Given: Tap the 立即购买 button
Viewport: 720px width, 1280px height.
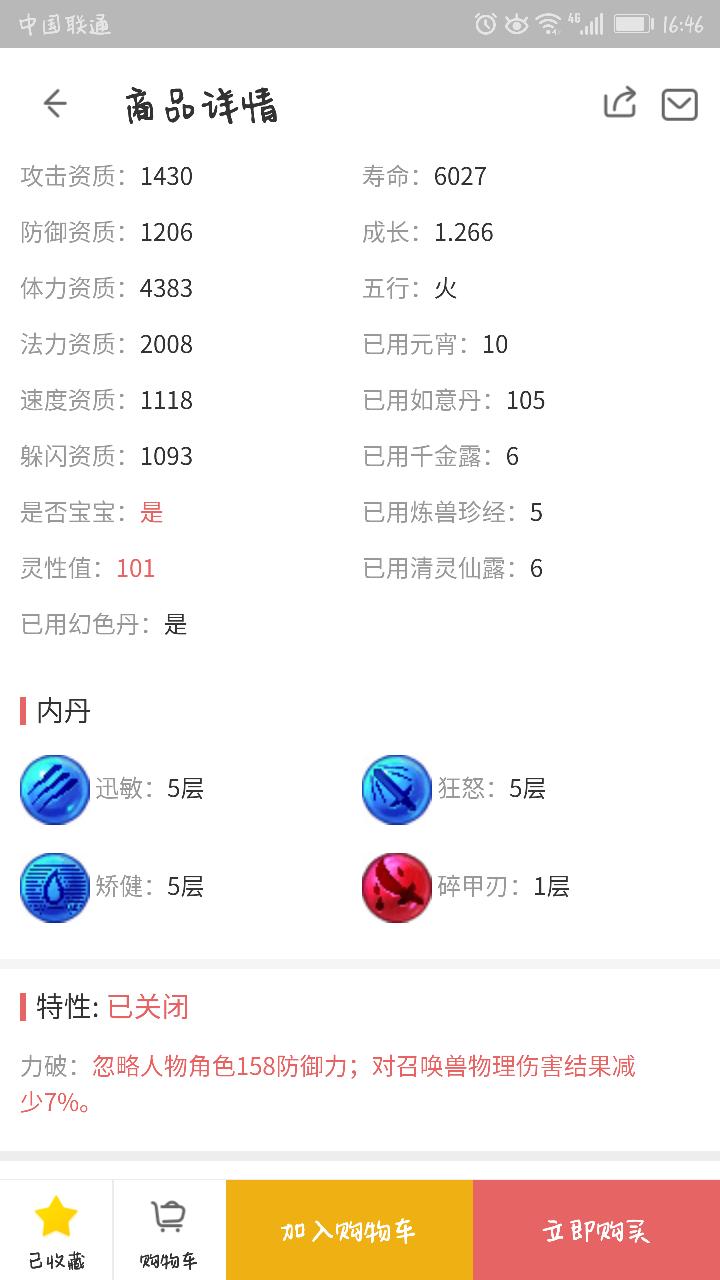Looking at the screenshot, I should pos(596,1230).
